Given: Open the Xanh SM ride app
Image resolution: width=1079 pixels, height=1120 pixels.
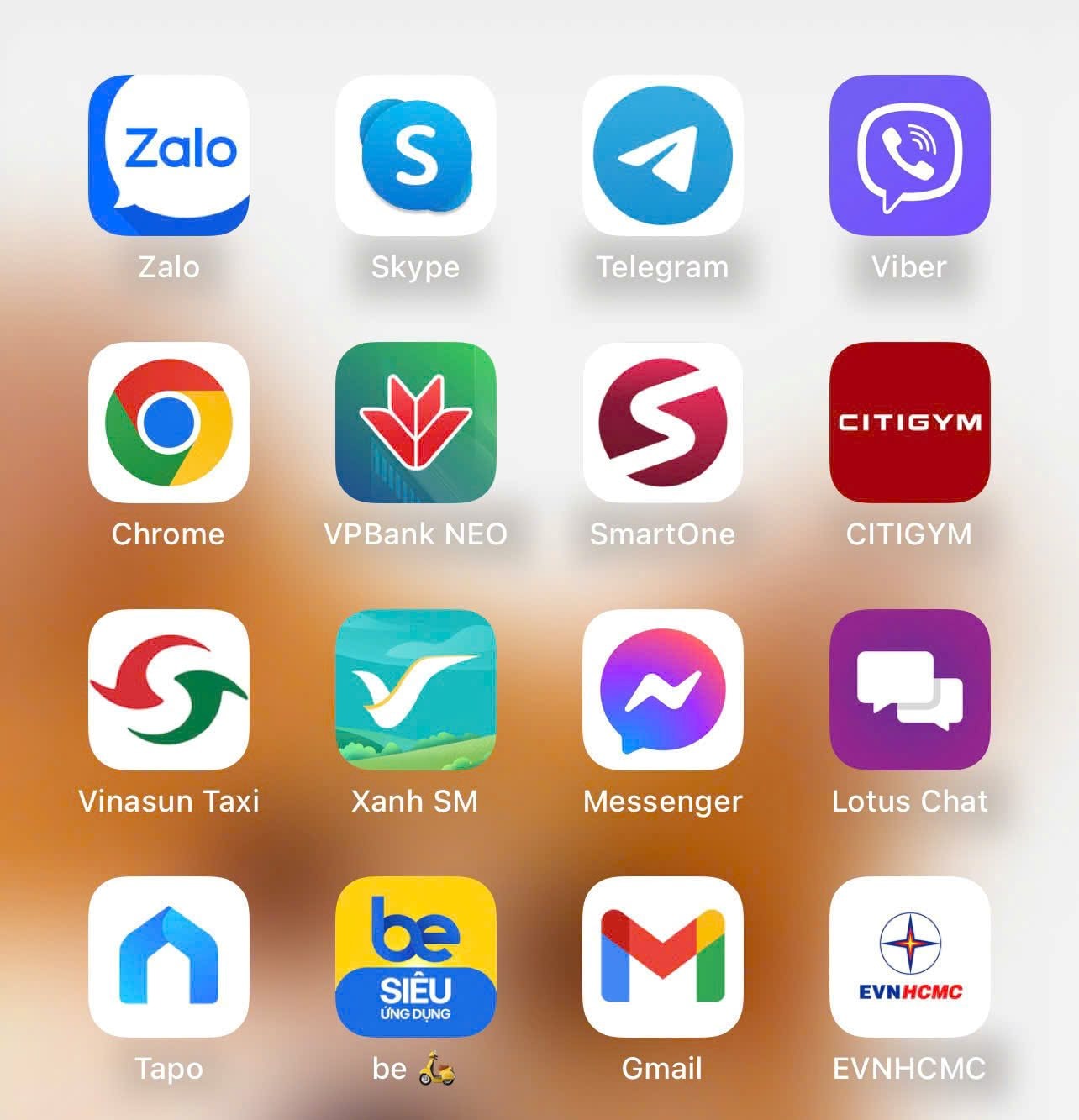Looking at the screenshot, I should (415, 689).
